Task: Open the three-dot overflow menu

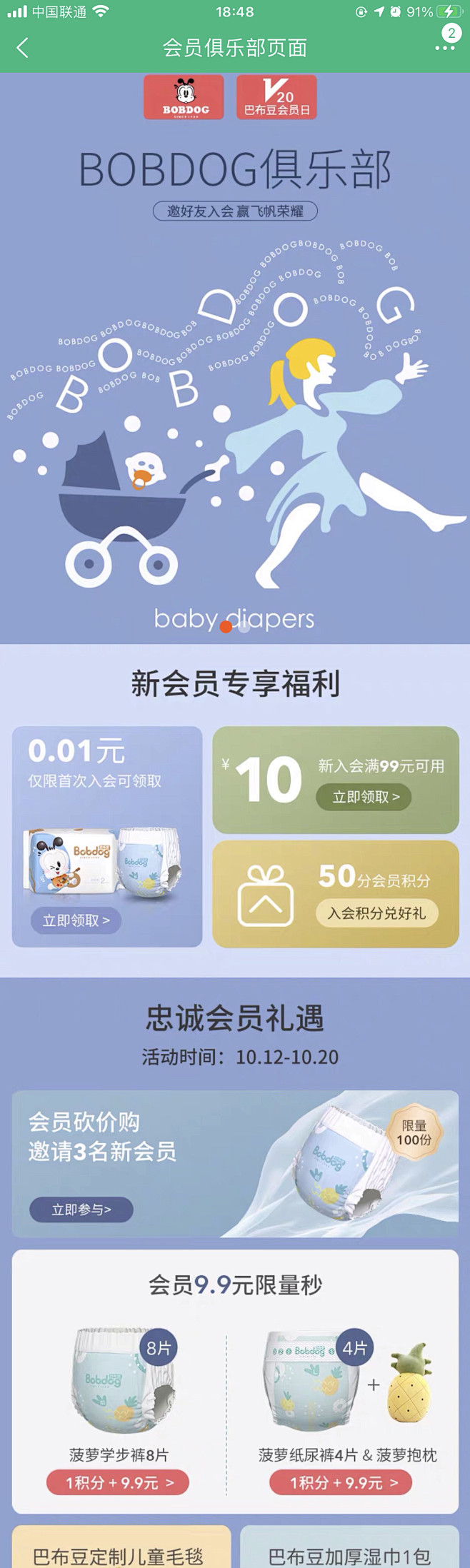Action: click(x=444, y=48)
